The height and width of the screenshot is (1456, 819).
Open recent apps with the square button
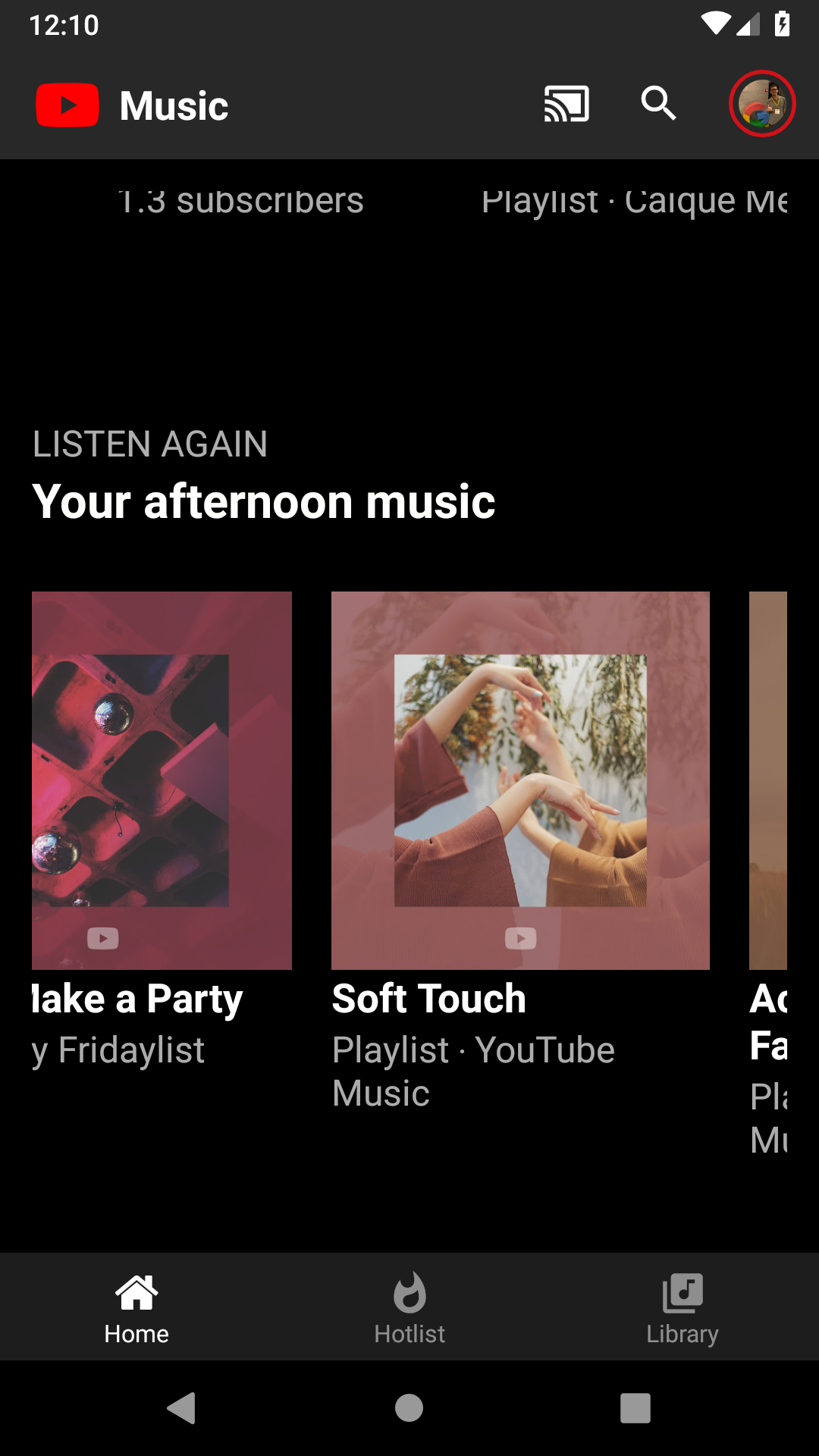click(635, 1408)
